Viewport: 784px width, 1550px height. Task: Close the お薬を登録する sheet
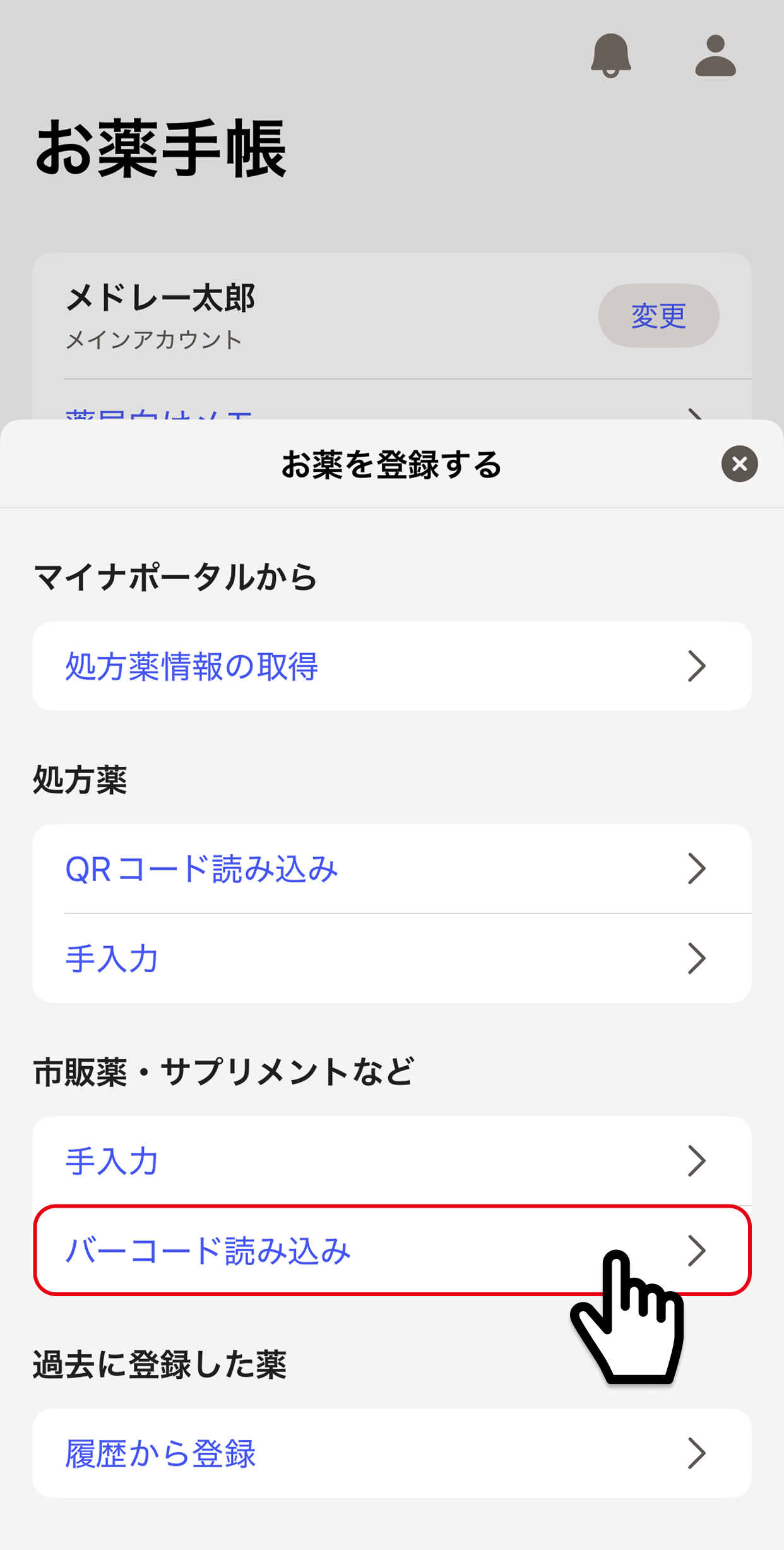[739, 464]
